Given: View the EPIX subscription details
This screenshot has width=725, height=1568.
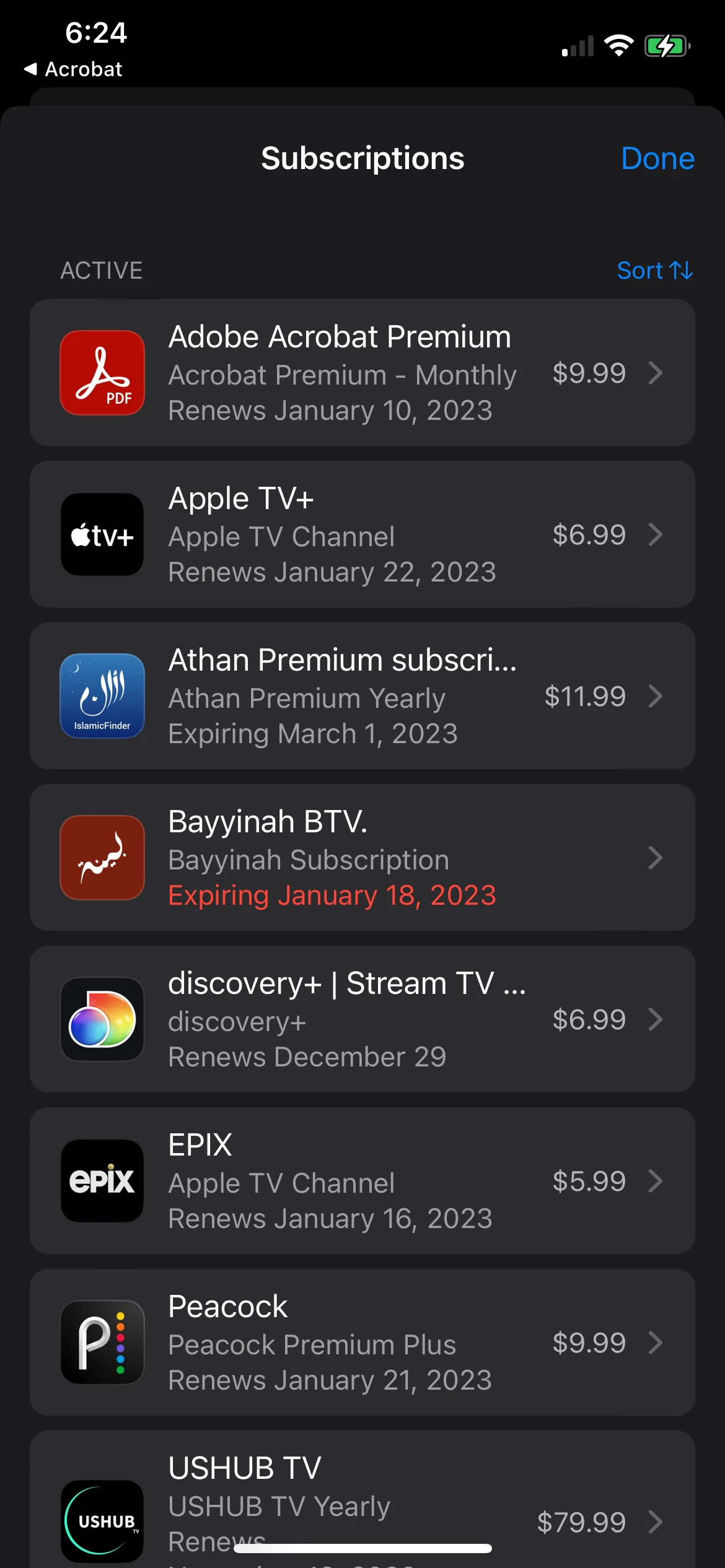Looking at the screenshot, I should pyautogui.click(x=362, y=1181).
